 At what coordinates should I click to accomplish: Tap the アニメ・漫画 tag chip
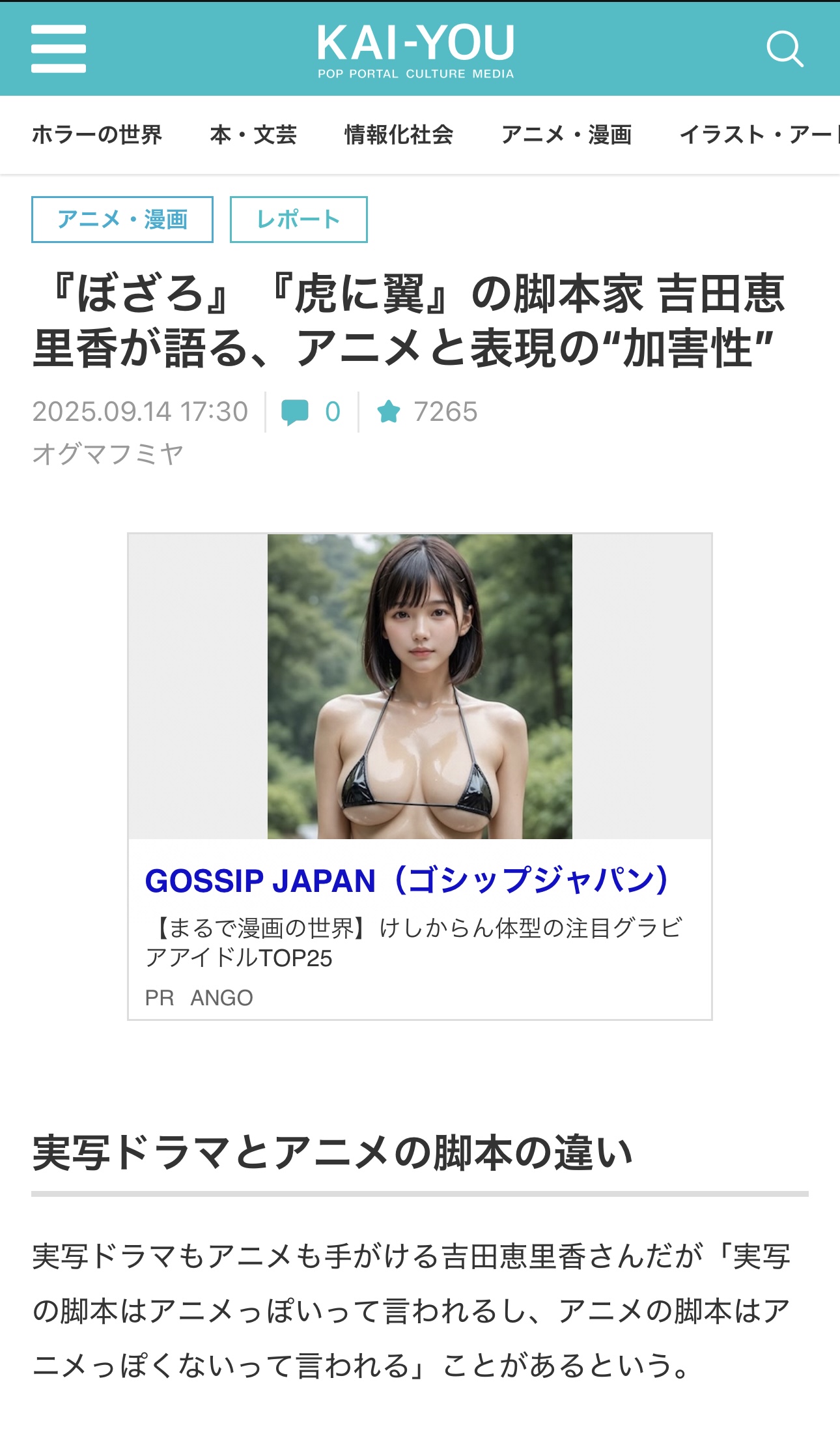tap(122, 220)
